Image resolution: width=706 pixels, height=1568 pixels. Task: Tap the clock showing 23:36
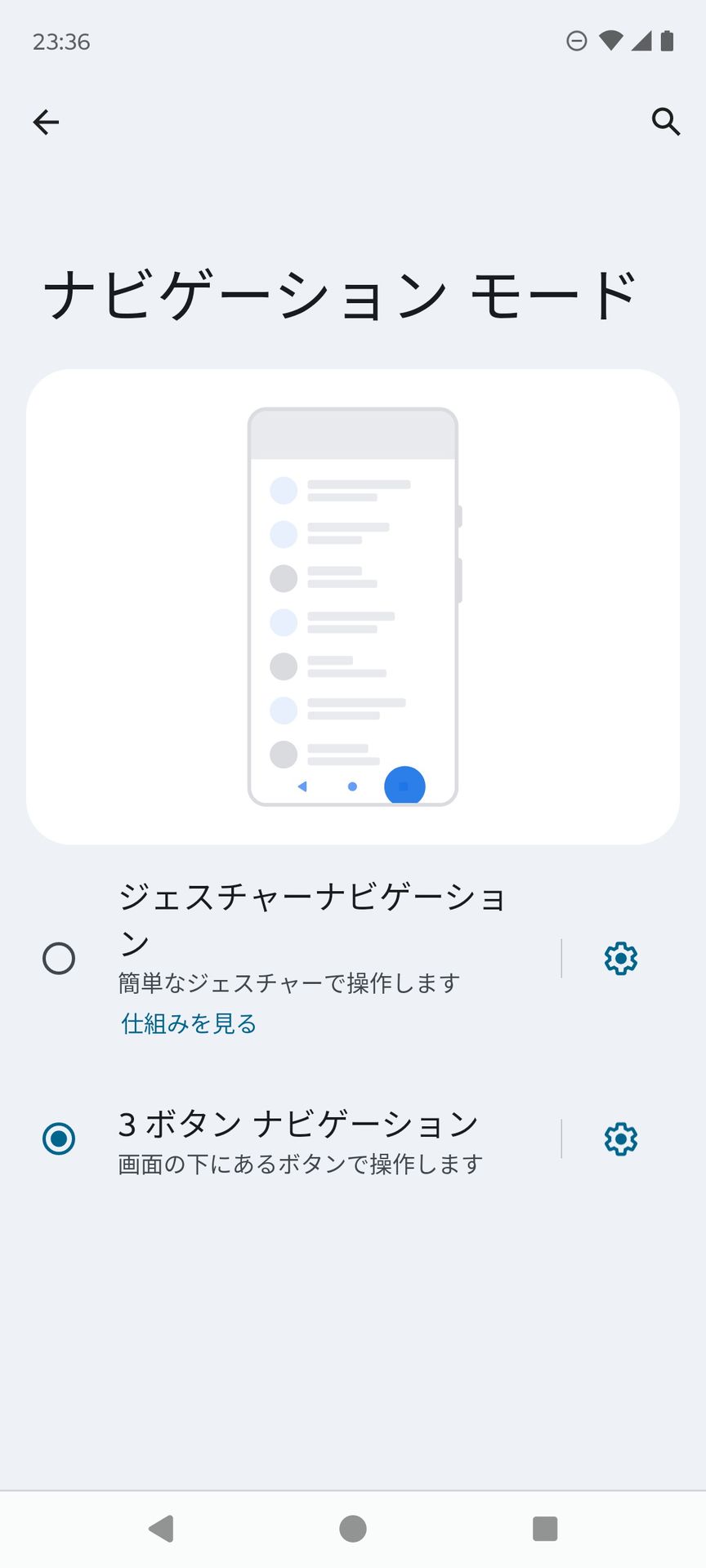[61, 41]
